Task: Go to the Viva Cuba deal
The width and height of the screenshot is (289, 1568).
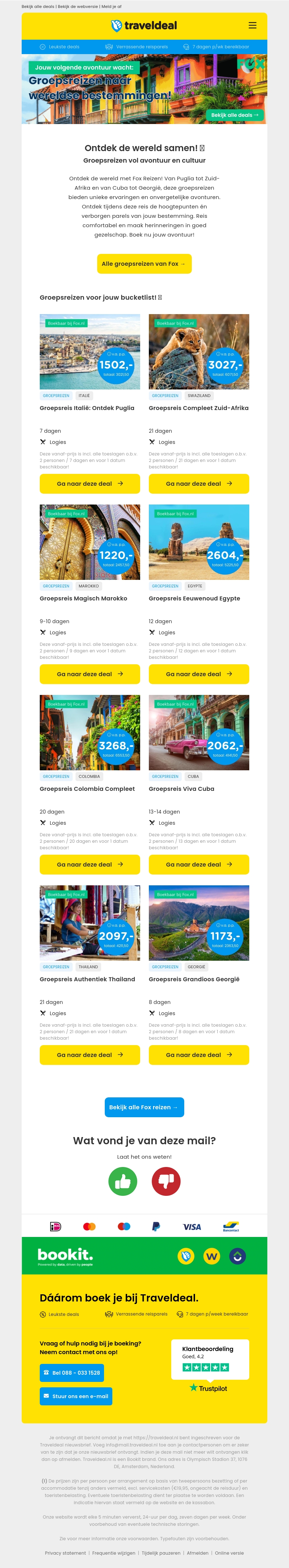Action: [x=199, y=864]
